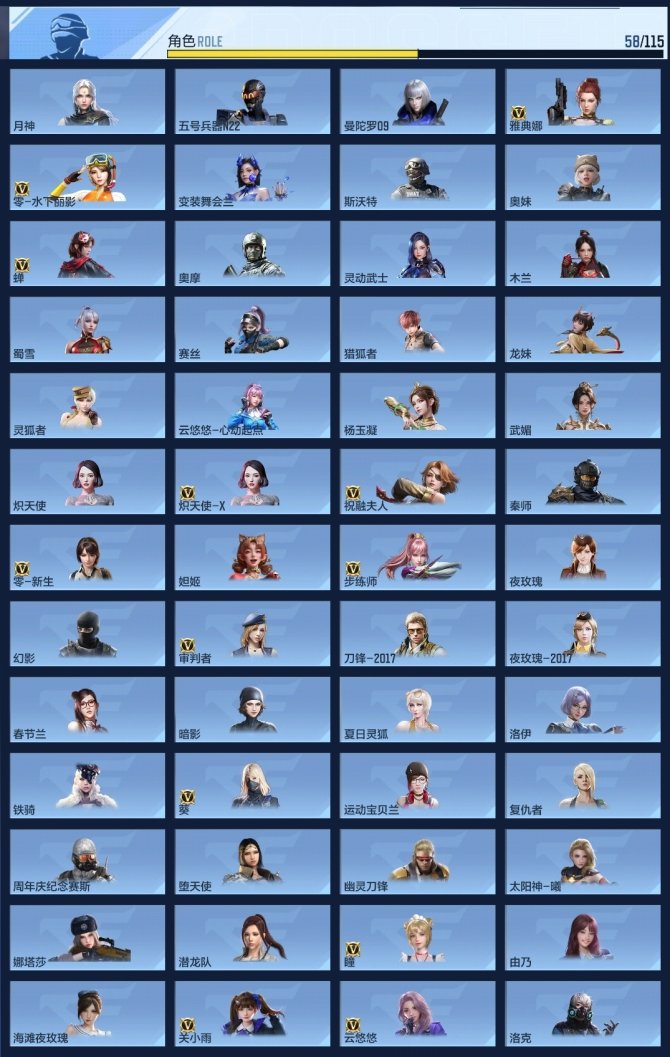View the 关小雨 character card
670x1057 pixels.
click(x=252, y=1014)
